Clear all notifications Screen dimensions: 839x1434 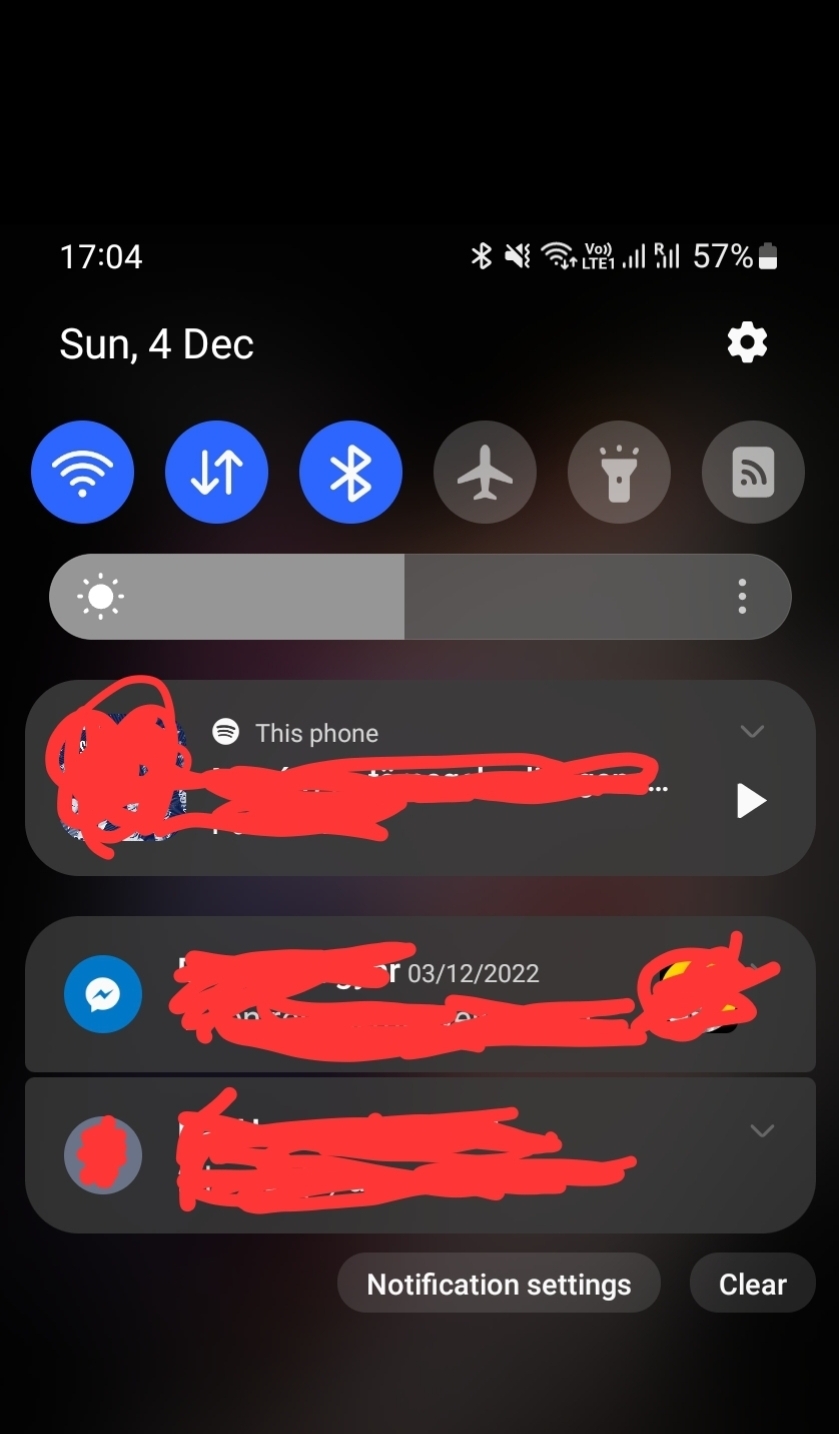click(752, 1284)
